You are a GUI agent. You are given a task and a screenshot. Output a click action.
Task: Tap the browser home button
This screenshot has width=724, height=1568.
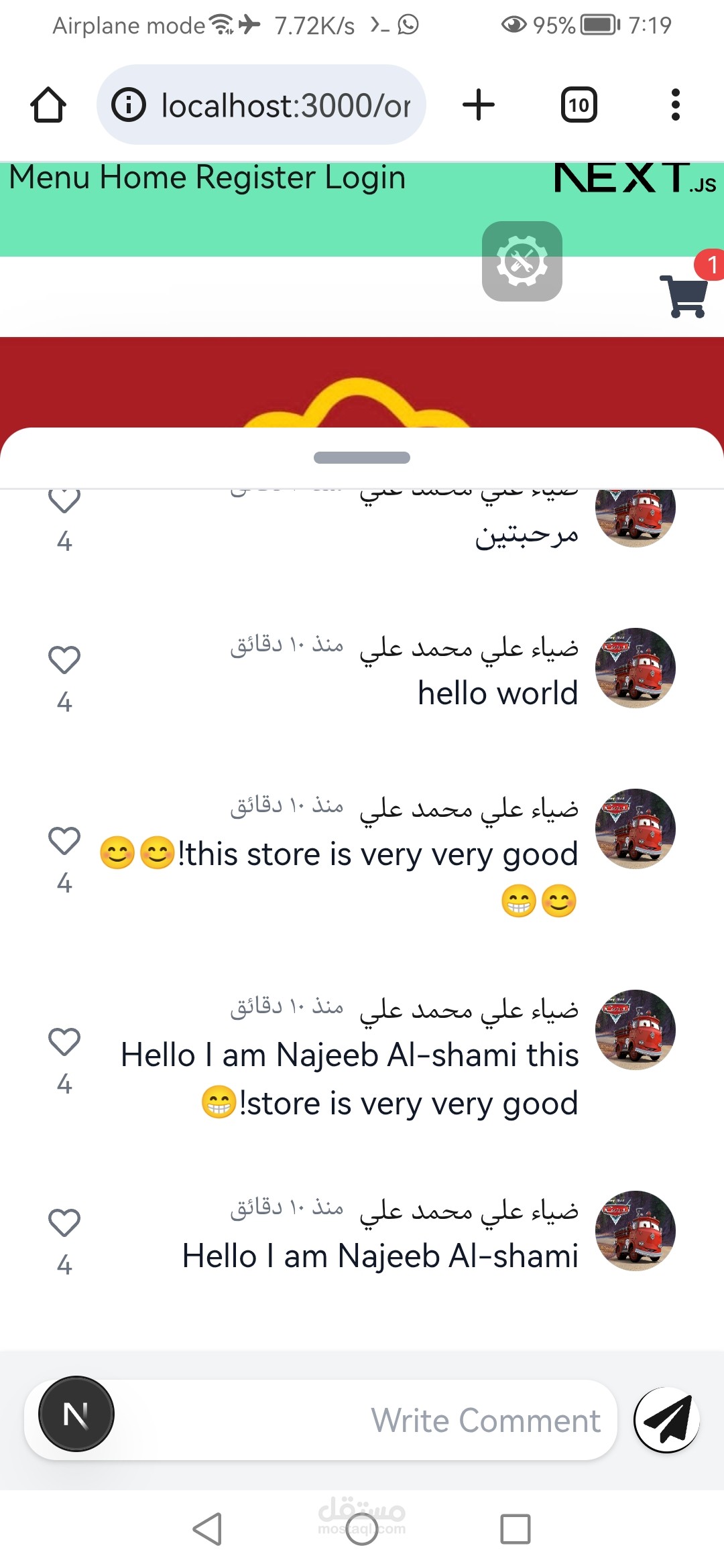click(x=48, y=105)
